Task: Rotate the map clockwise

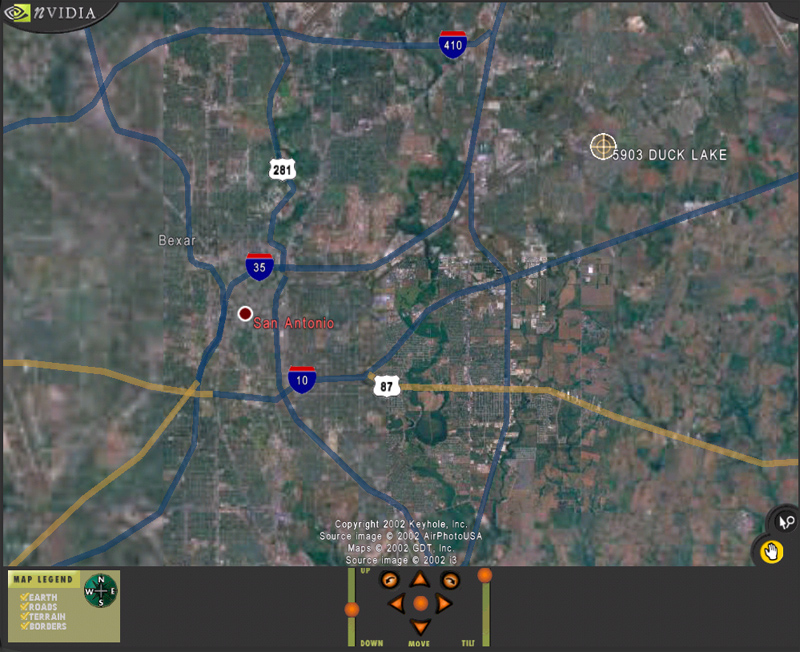Action: tap(451, 580)
